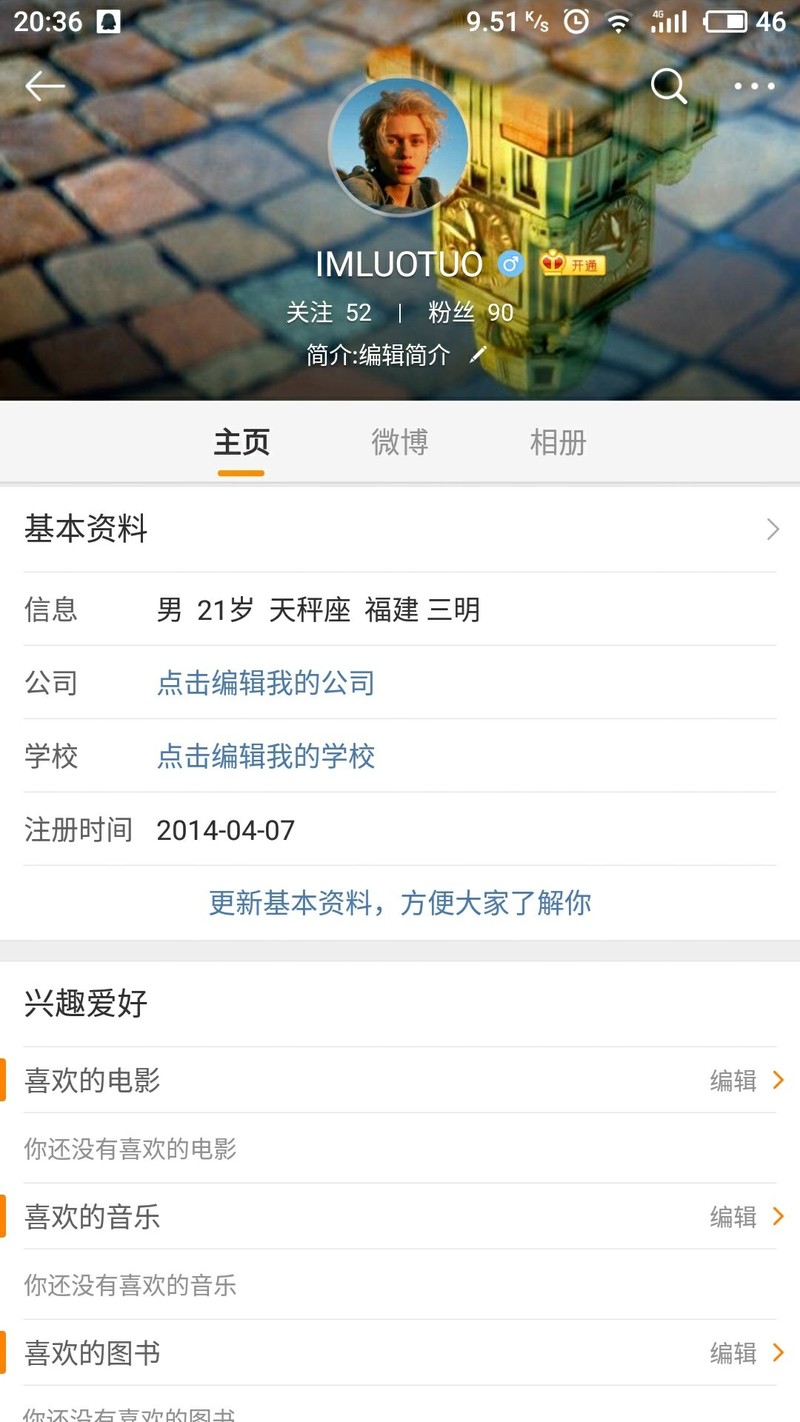Tap the pencil icon to edit bio

pyautogui.click(x=477, y=355)
